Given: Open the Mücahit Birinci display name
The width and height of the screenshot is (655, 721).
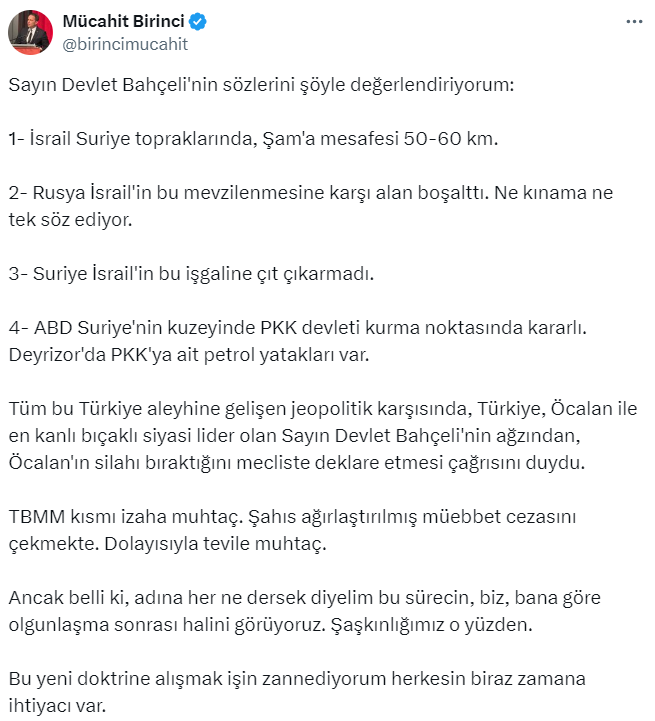Looking at the screenshot, I should [x=123, y=21].
